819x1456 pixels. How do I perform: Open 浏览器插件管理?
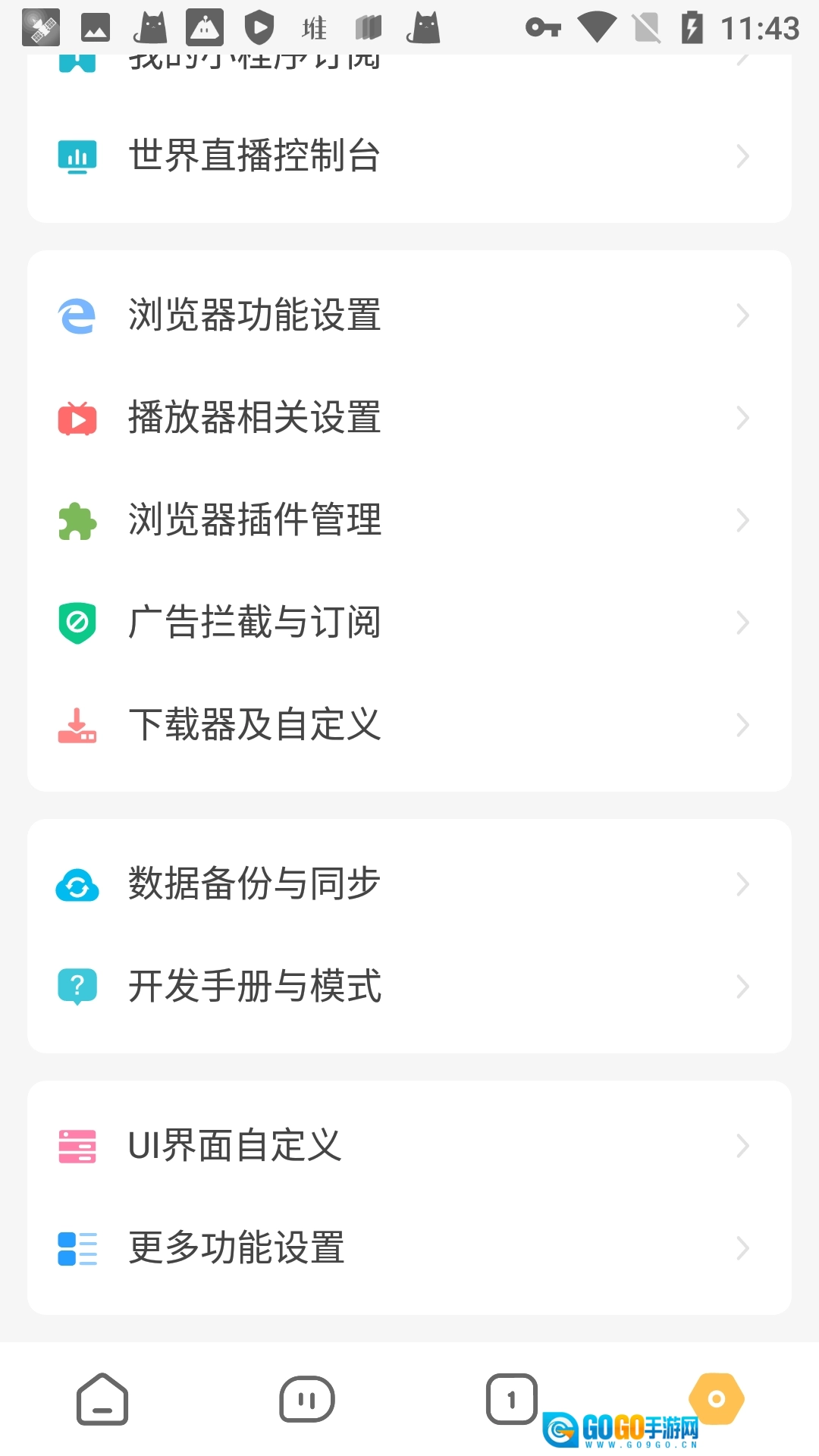409,519
